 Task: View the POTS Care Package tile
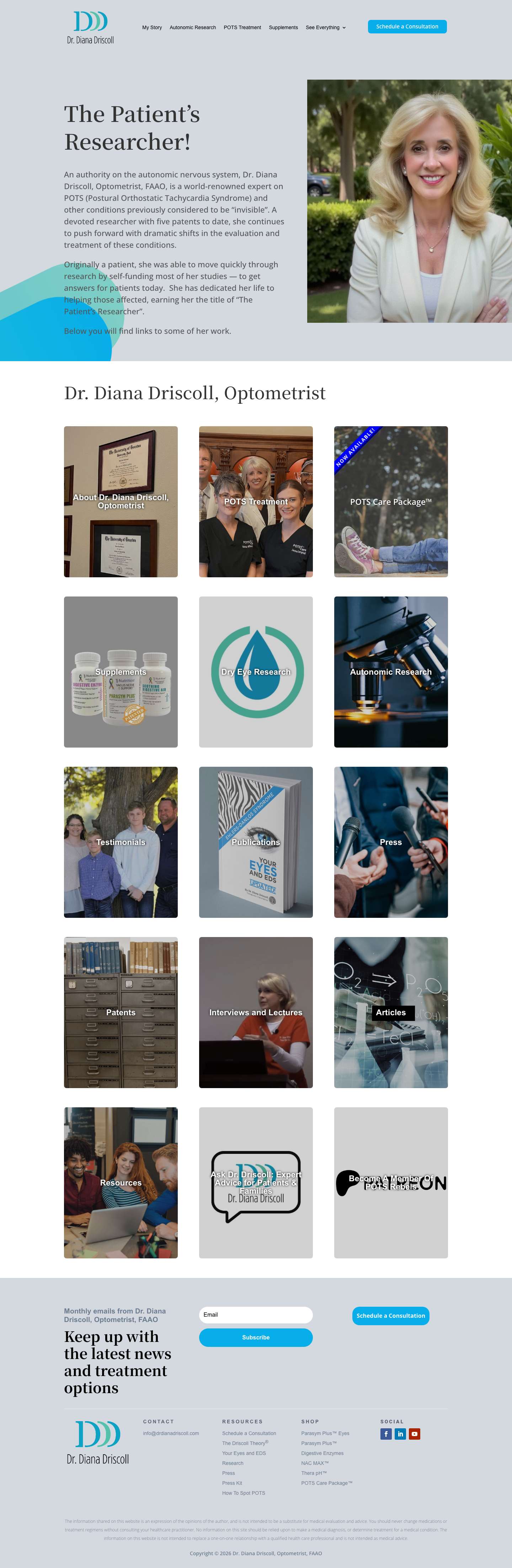(391, 502)
